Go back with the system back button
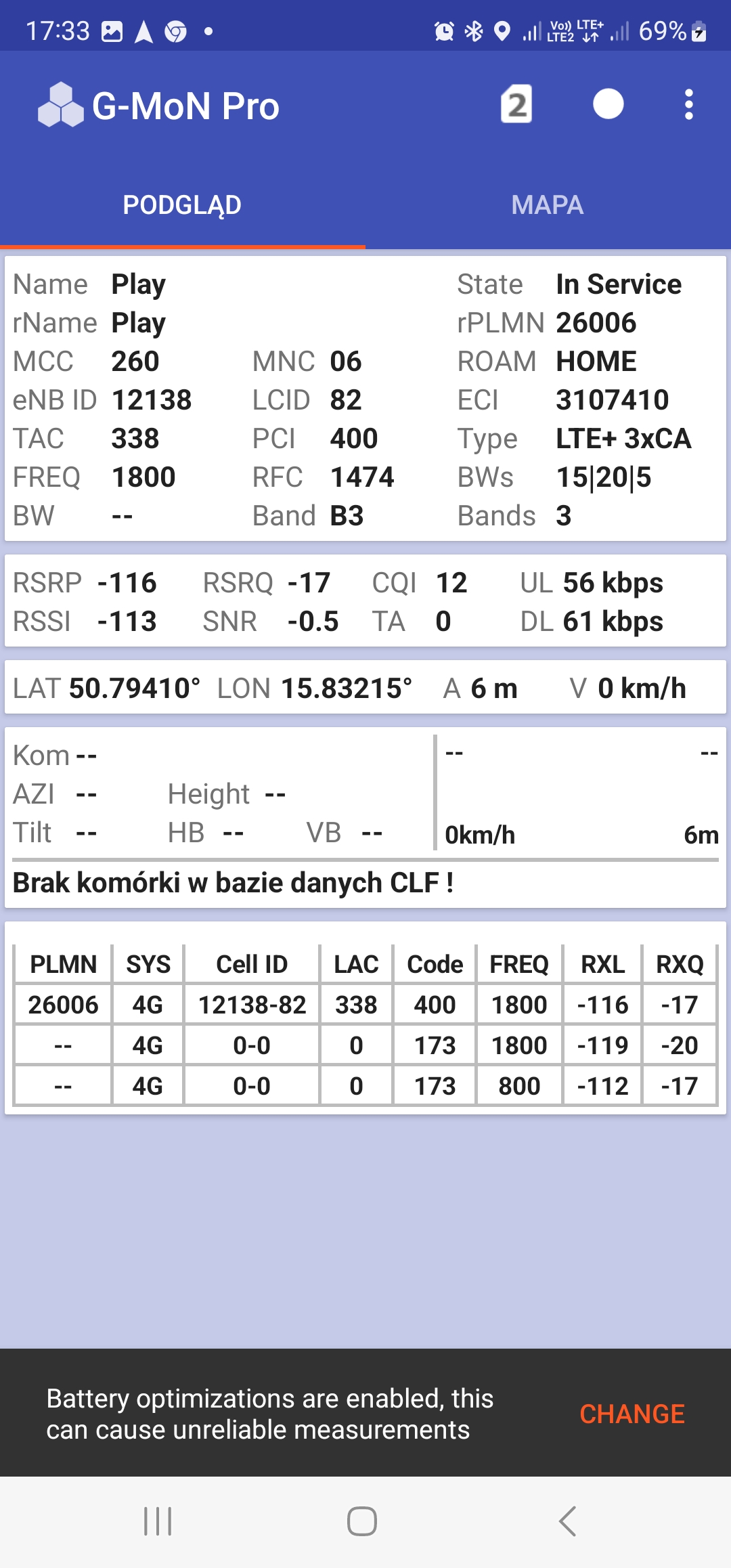 567,1521
